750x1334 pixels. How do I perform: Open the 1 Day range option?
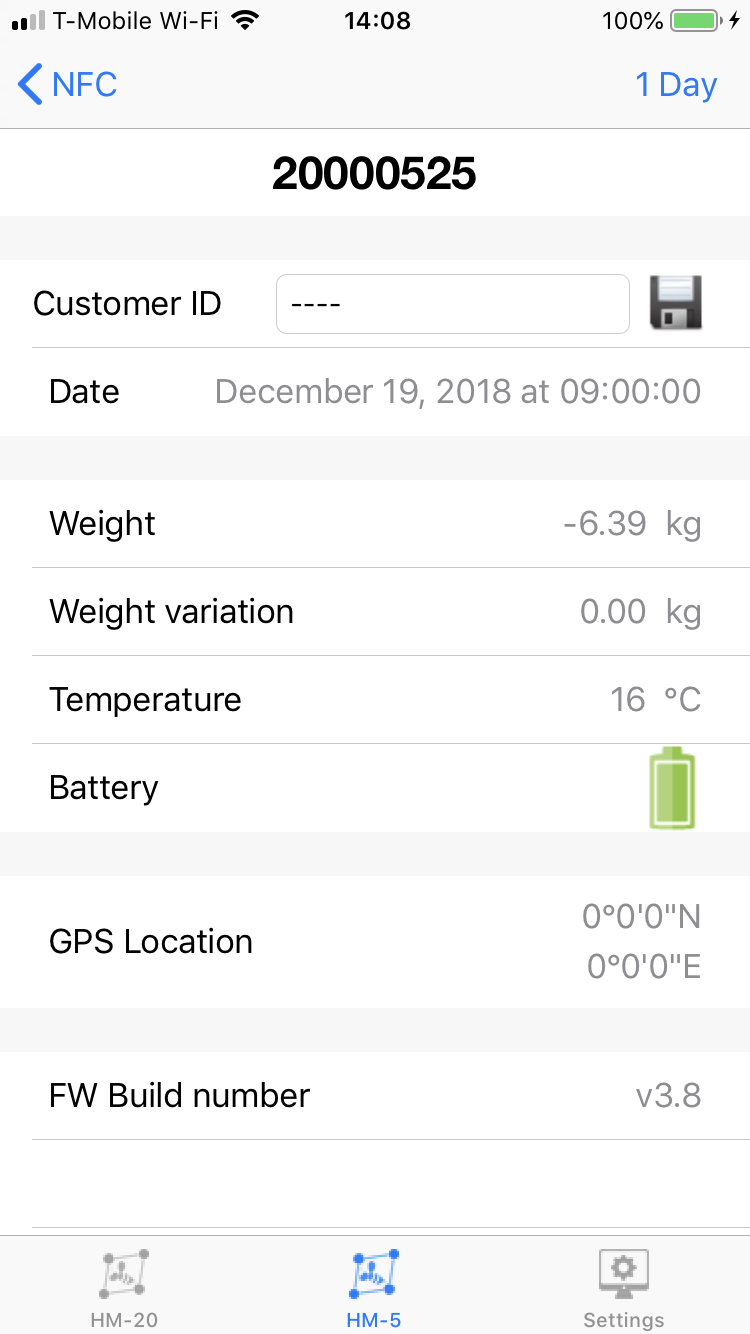click(676, 85)
